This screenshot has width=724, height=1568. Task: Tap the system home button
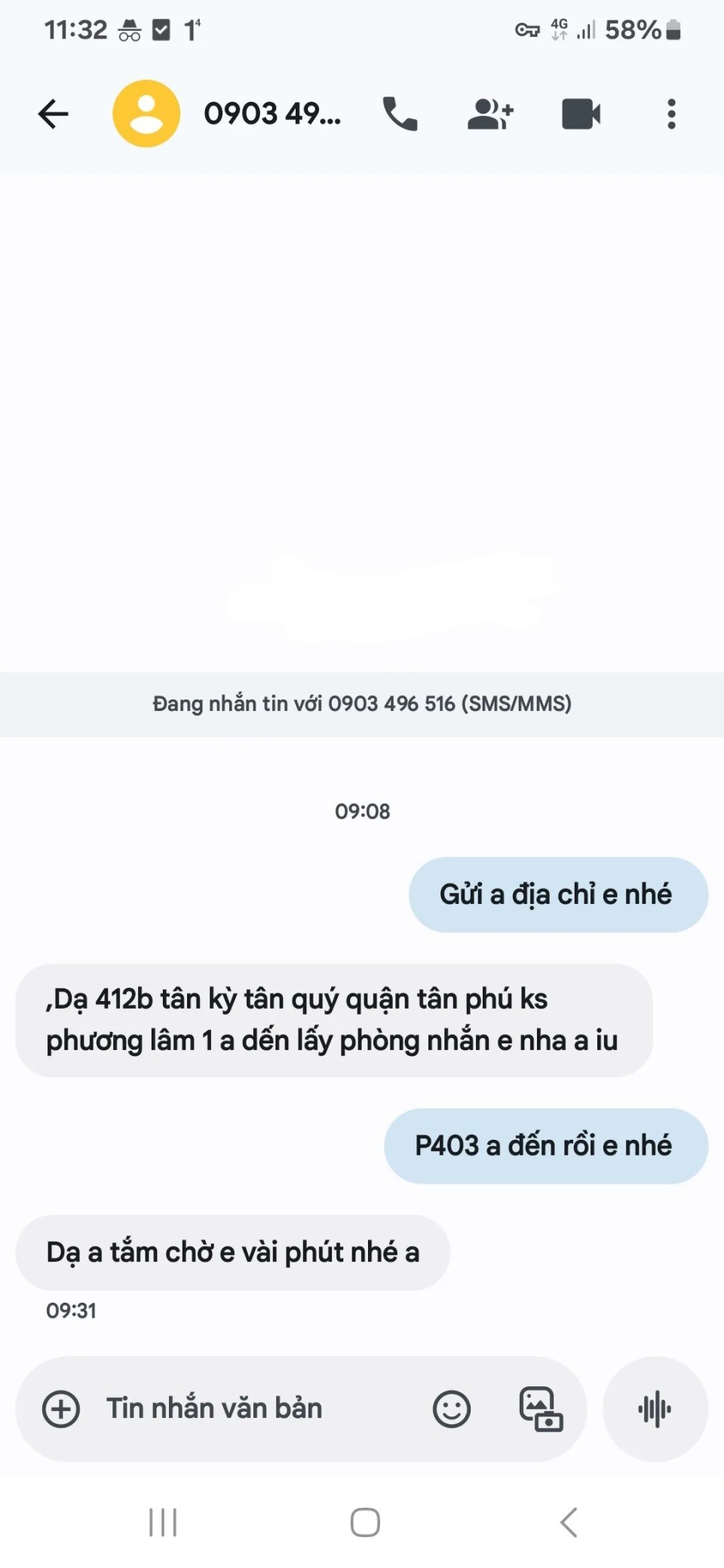click(365, 1522)
